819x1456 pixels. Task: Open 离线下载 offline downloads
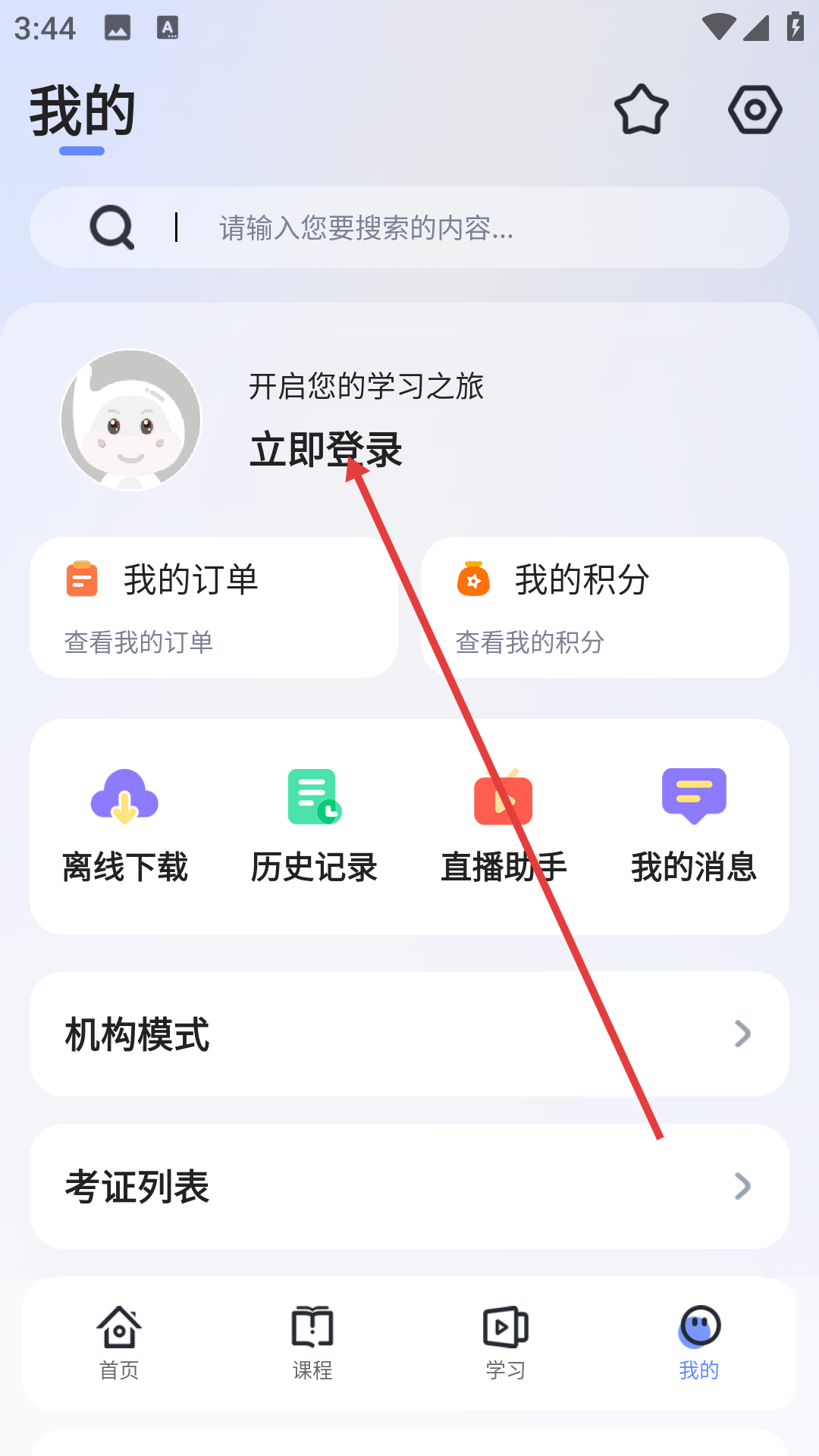(x=125, y=827)
